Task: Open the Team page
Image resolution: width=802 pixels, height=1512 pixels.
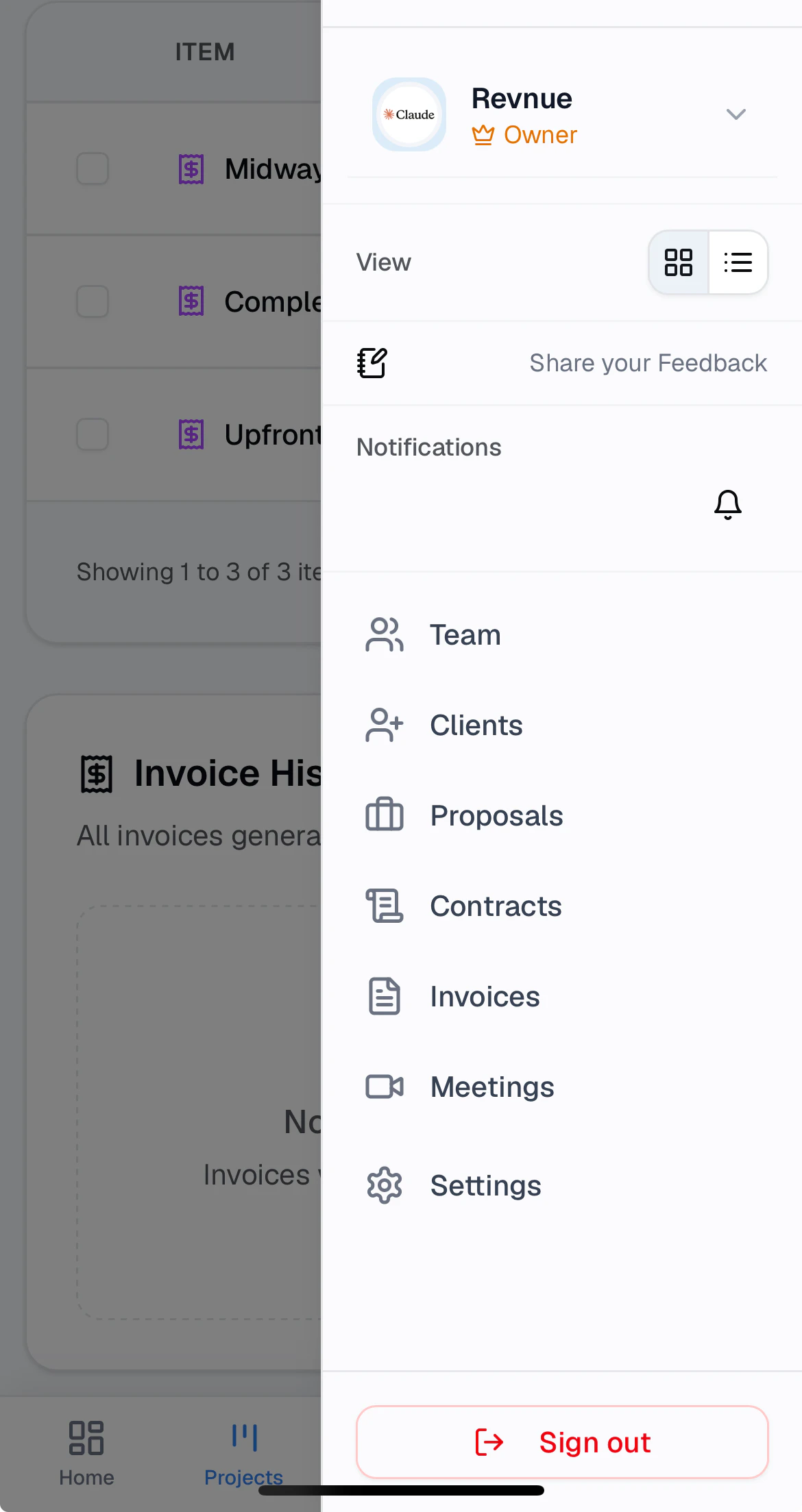Action: [562, 635]
